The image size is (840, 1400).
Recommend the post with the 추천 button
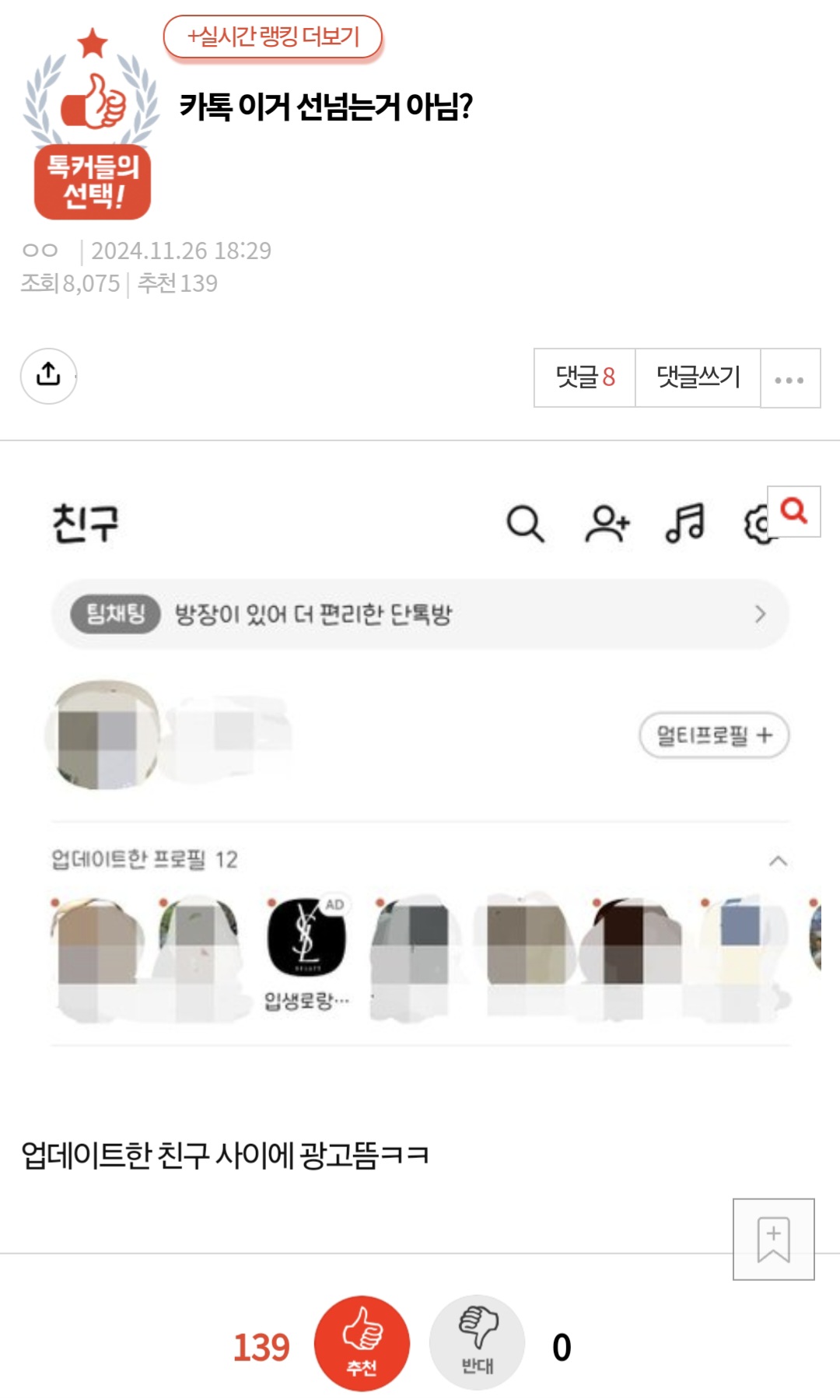362,1343
